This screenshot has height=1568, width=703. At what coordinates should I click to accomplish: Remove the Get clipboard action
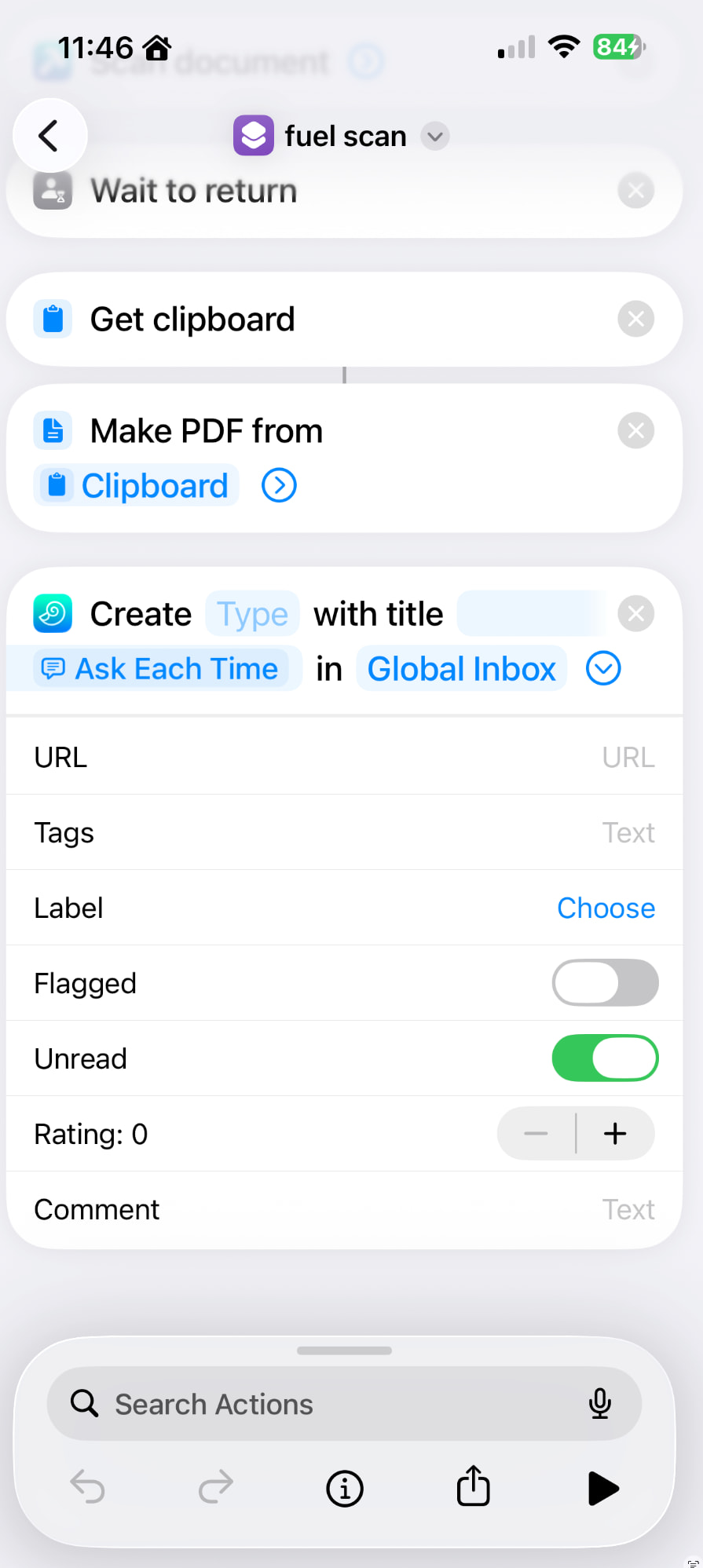click(635, 320)
